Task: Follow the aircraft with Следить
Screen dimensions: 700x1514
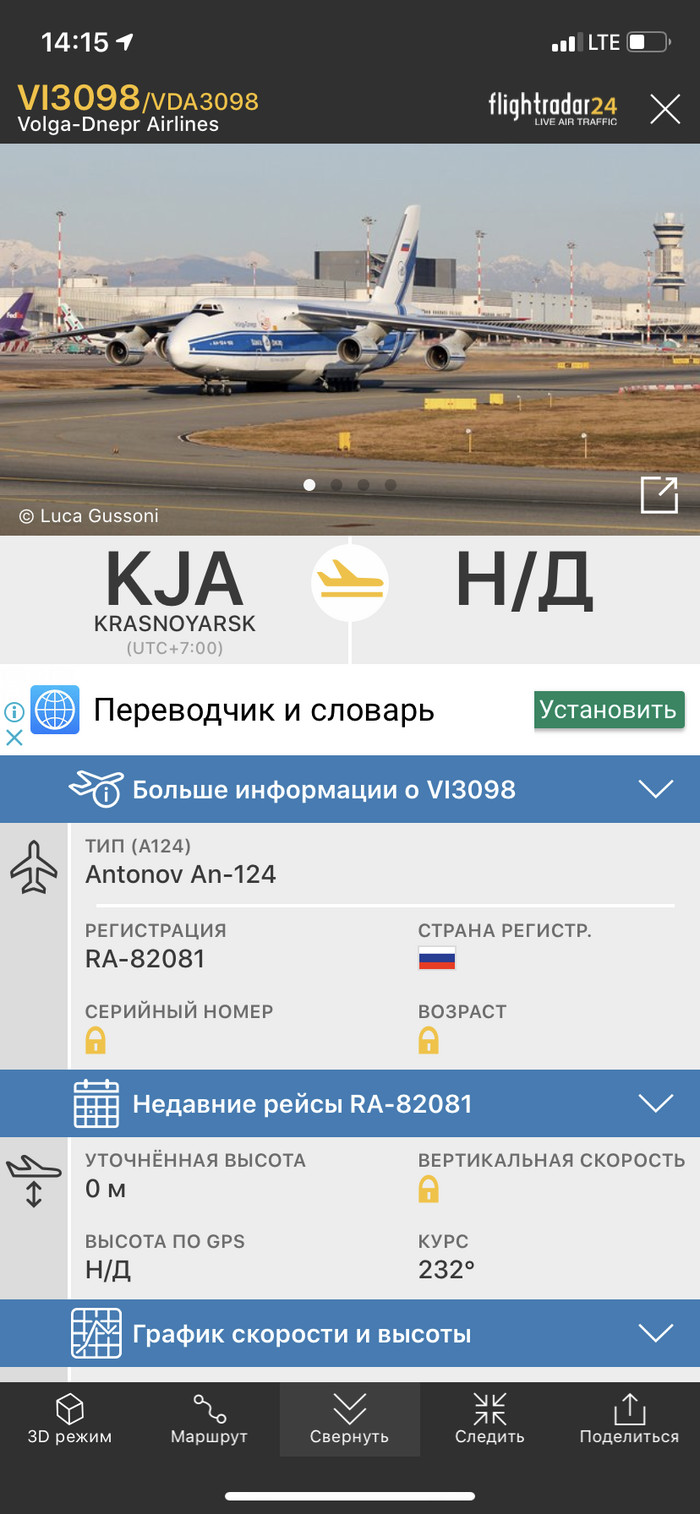Action: 489,1420
